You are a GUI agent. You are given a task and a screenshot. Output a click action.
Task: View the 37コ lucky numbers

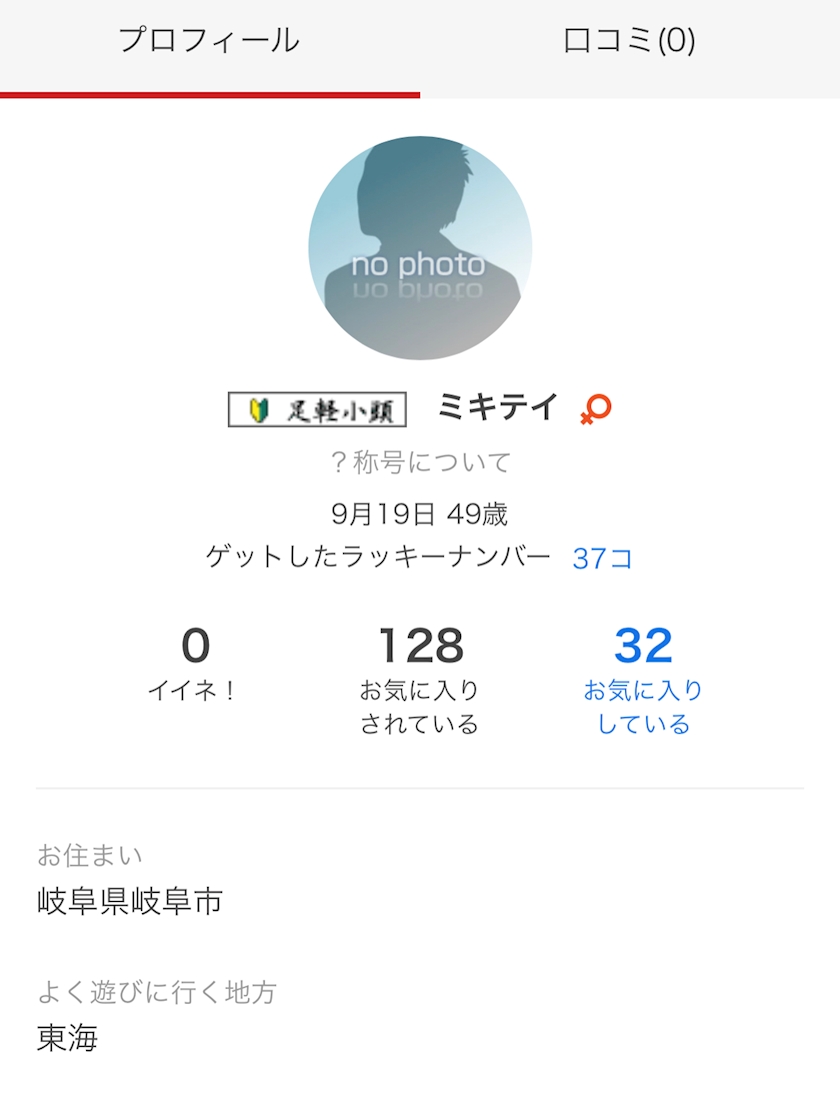[x=602, y=558]
